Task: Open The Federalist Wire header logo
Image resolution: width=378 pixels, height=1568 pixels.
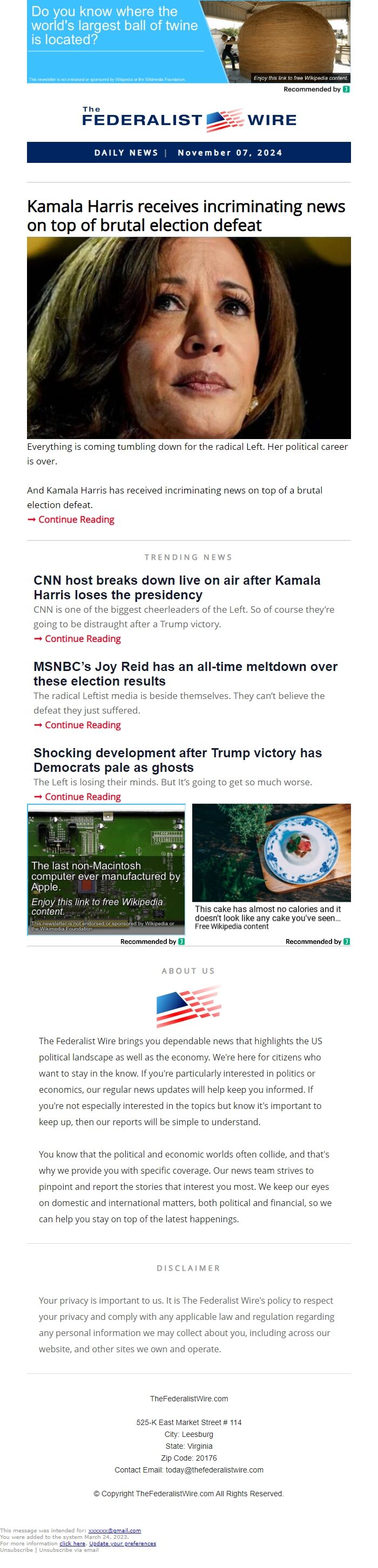Action: tap(189, 120)
